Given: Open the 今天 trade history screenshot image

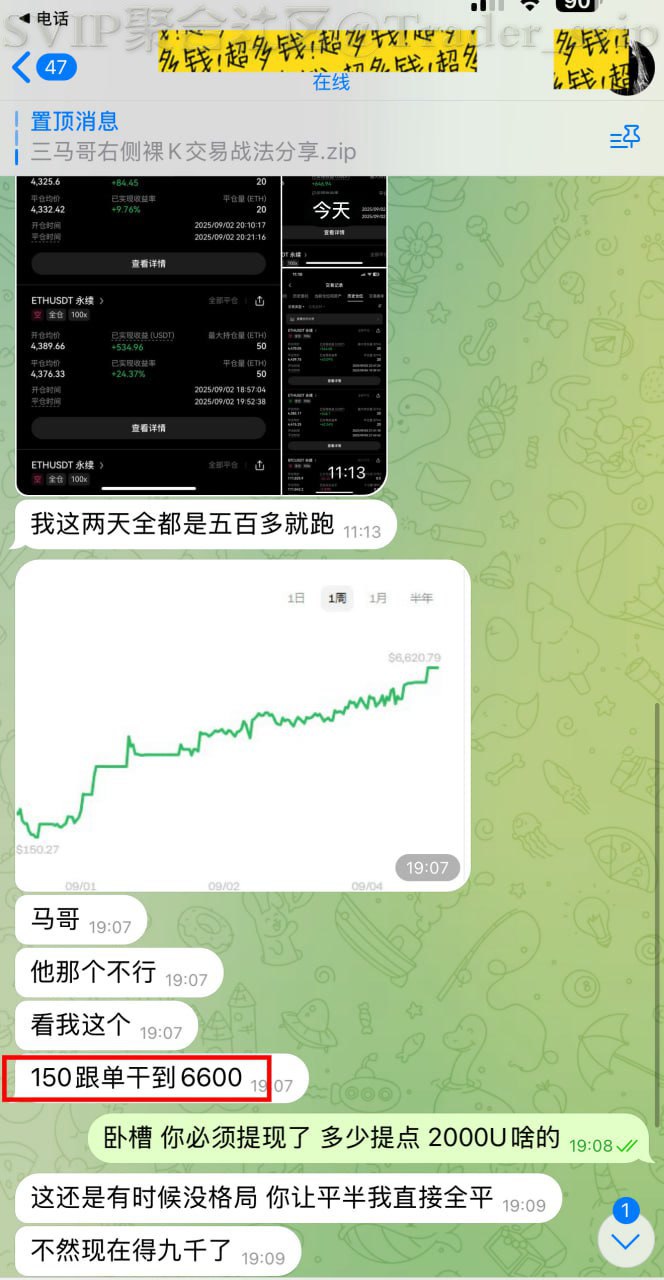Looking at the screenshot, I should pyautogui.click(x=334, y=335).
